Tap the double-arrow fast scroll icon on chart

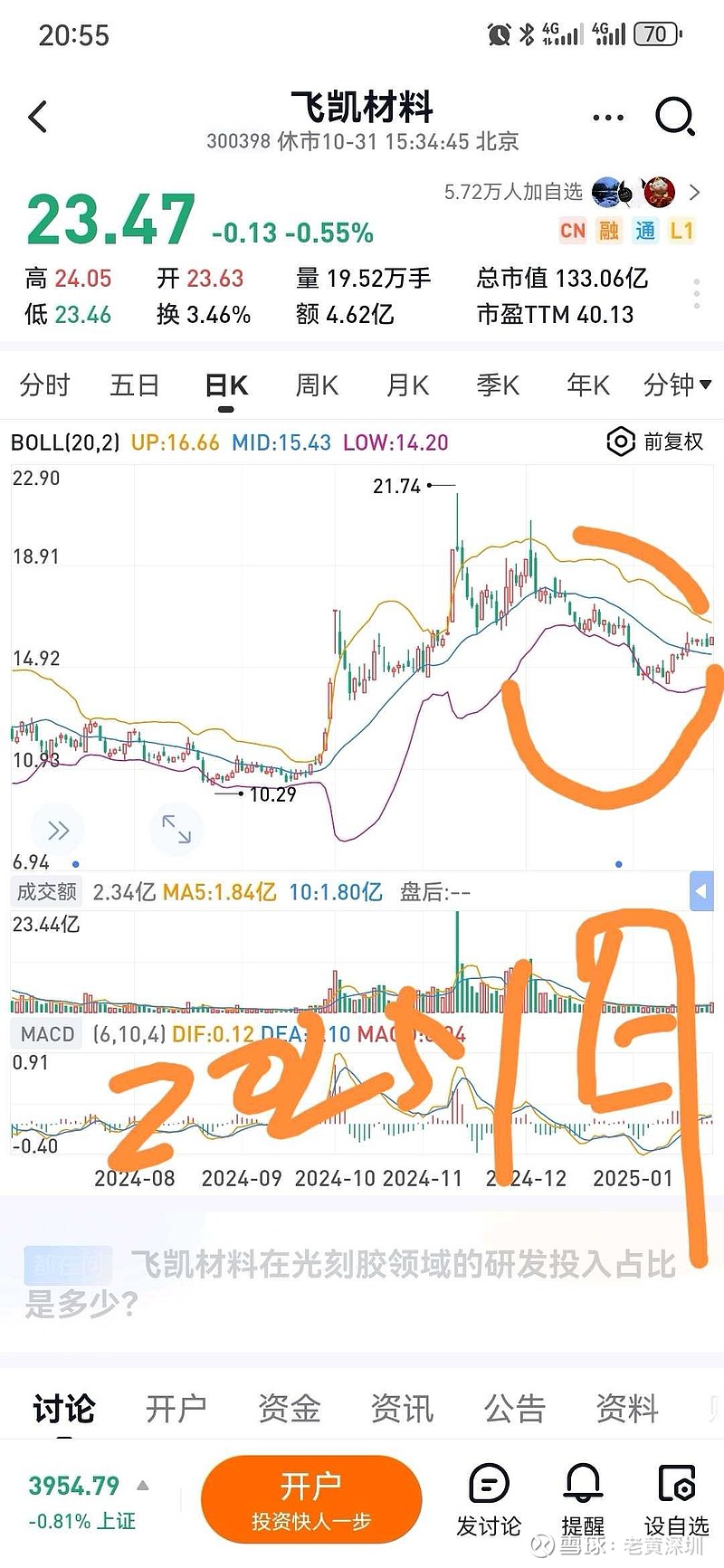coord(58,829)
